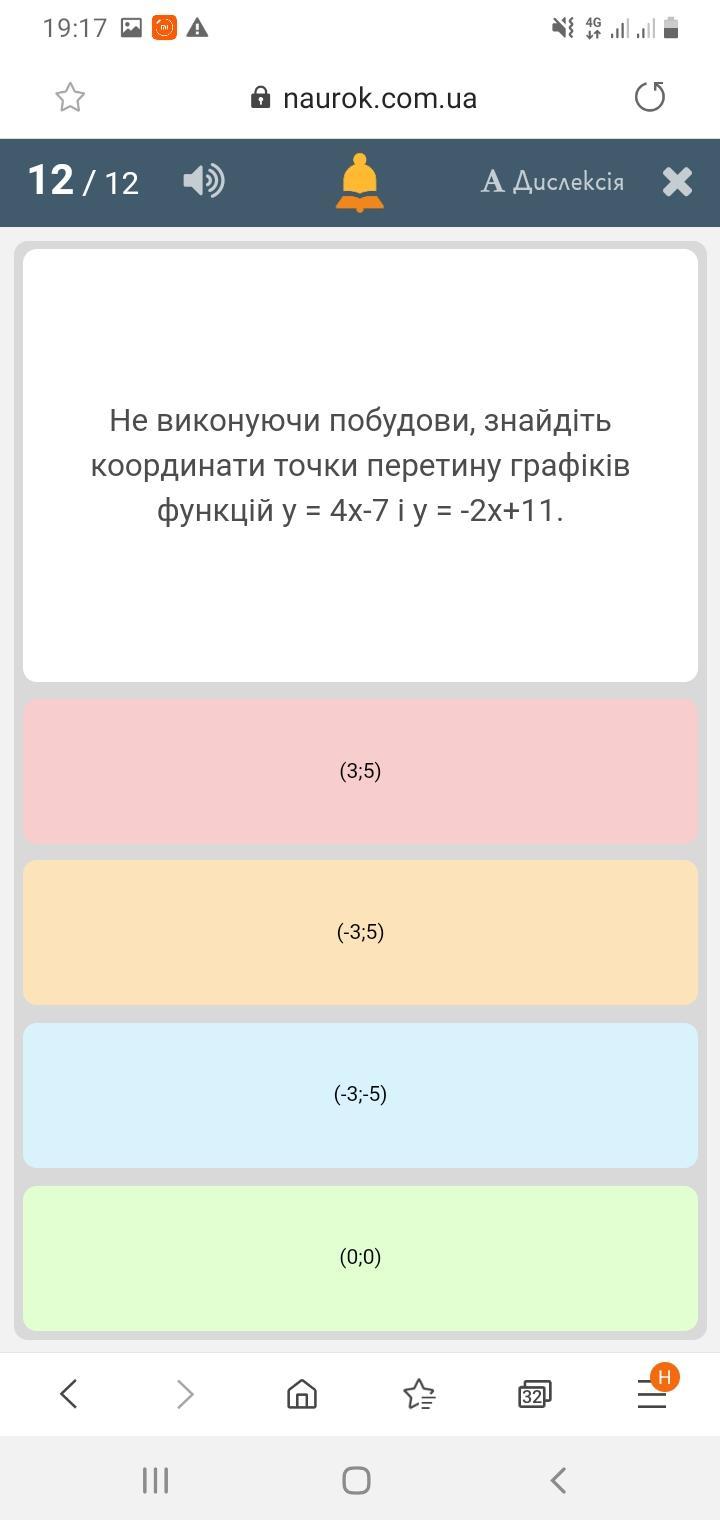The height and width of the screenshot is (1520, 720).
Task: Open the browser hamburger menu
Action: [x=652, y=1393]
